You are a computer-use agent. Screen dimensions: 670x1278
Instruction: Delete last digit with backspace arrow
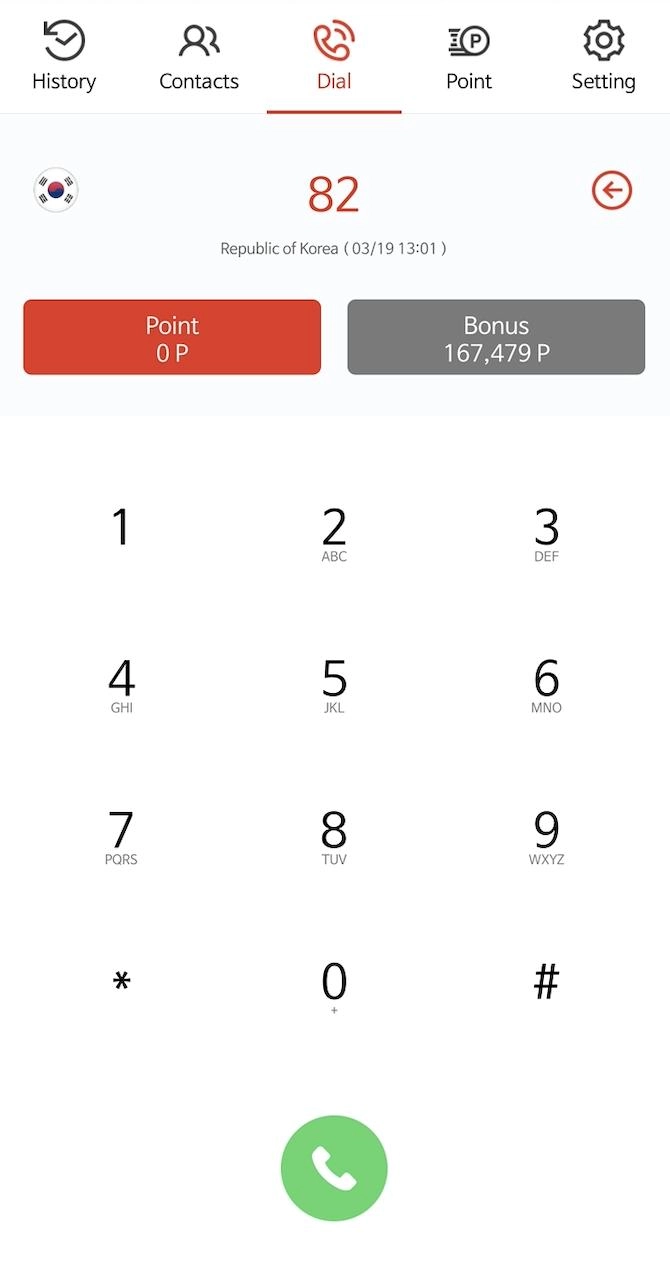tap(611, 190)
